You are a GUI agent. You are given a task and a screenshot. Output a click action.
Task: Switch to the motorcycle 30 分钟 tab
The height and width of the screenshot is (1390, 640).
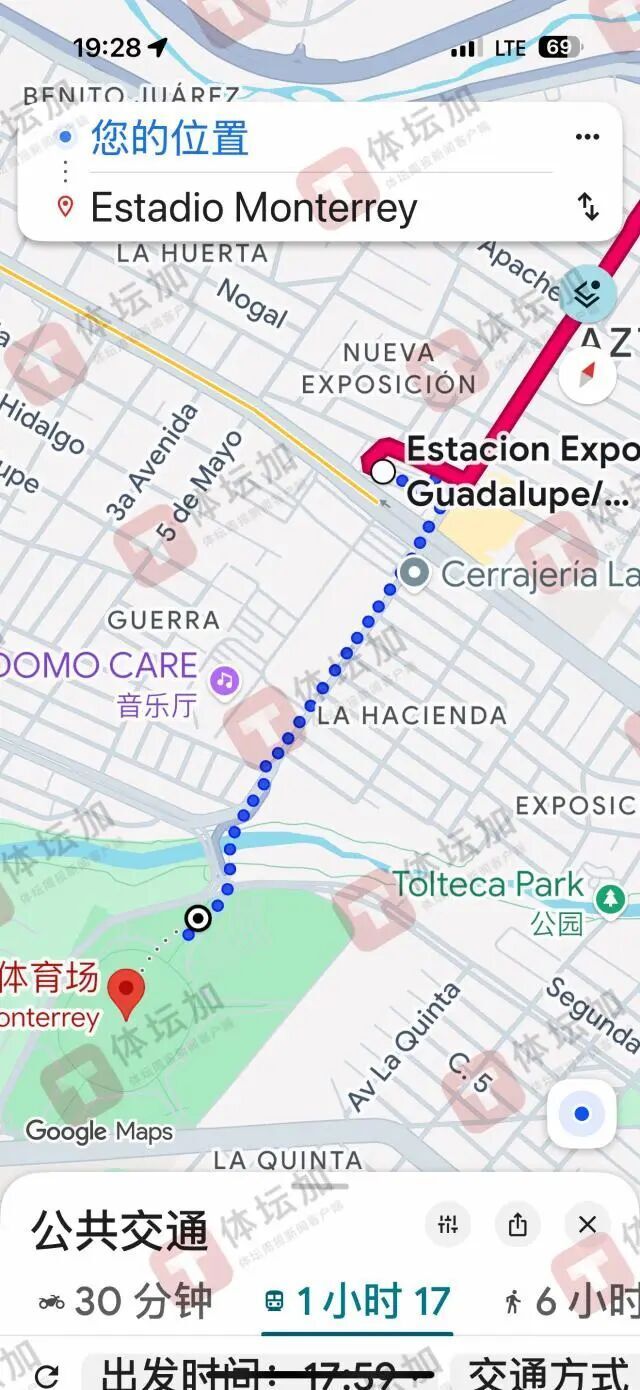(125, 1301)
